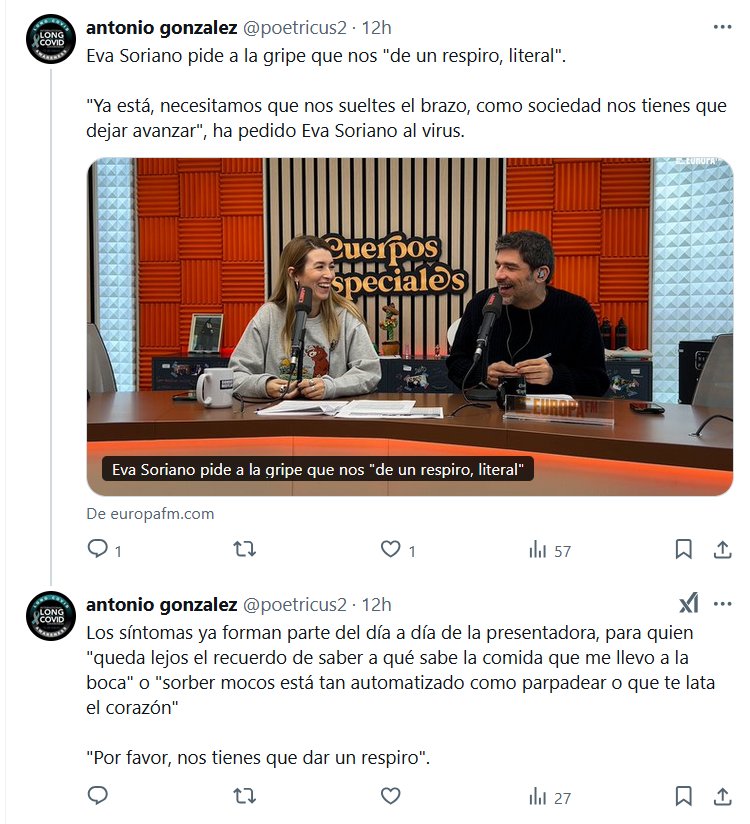Viewport: 750px width, 824px height.
Task: Repost the 'Los síntomas' post
Action: click(244, 796)
